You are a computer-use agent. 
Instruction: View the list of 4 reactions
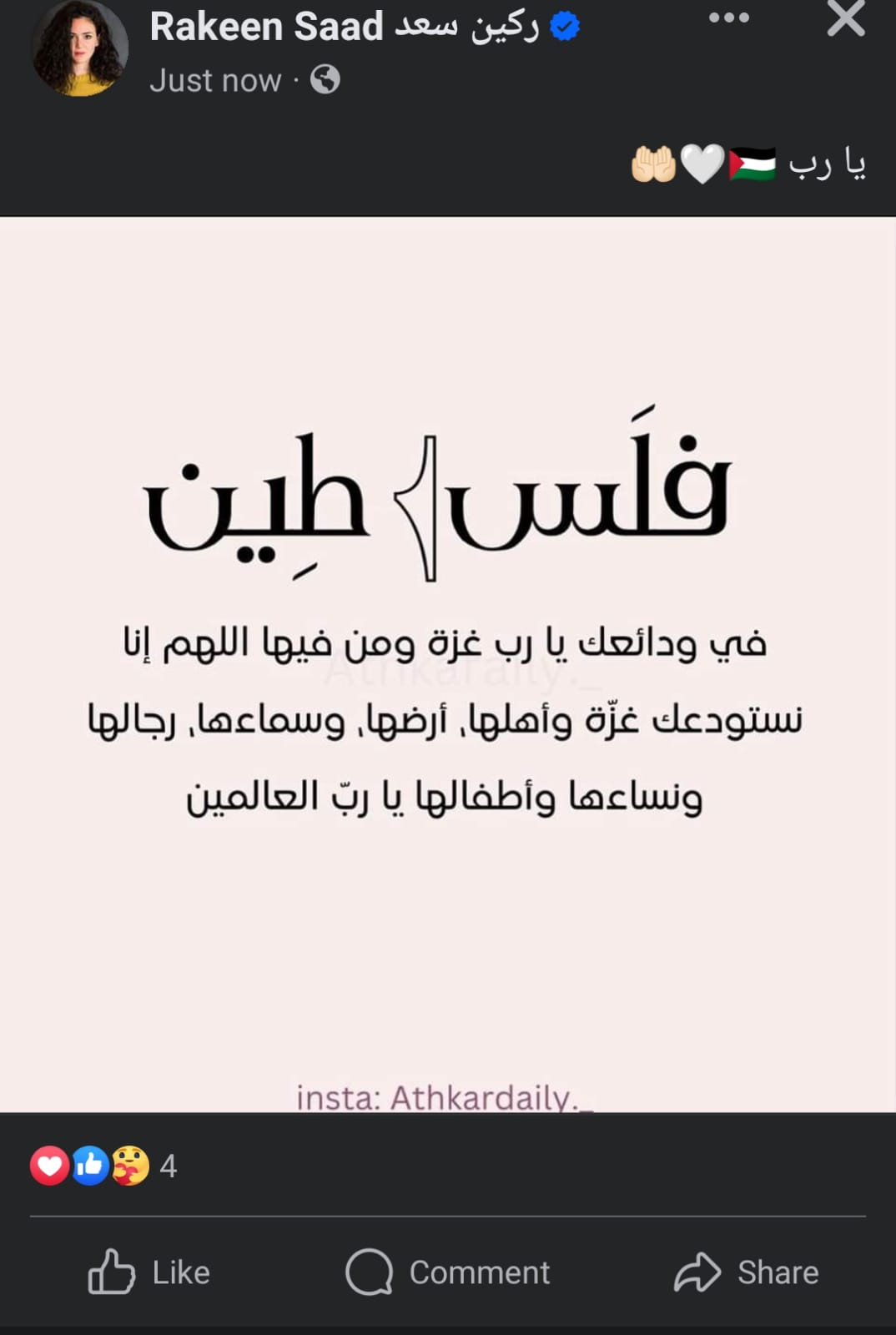(x=104, y=1166)
